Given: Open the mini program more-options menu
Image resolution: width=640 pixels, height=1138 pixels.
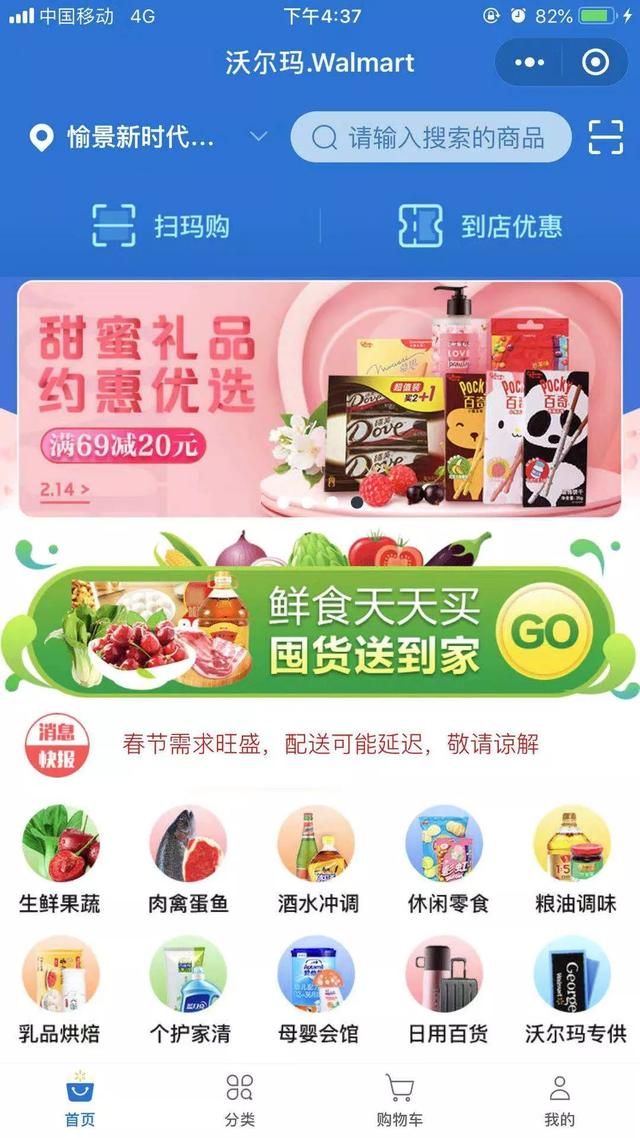Looking at the screenshot, I should coord(529,63).
